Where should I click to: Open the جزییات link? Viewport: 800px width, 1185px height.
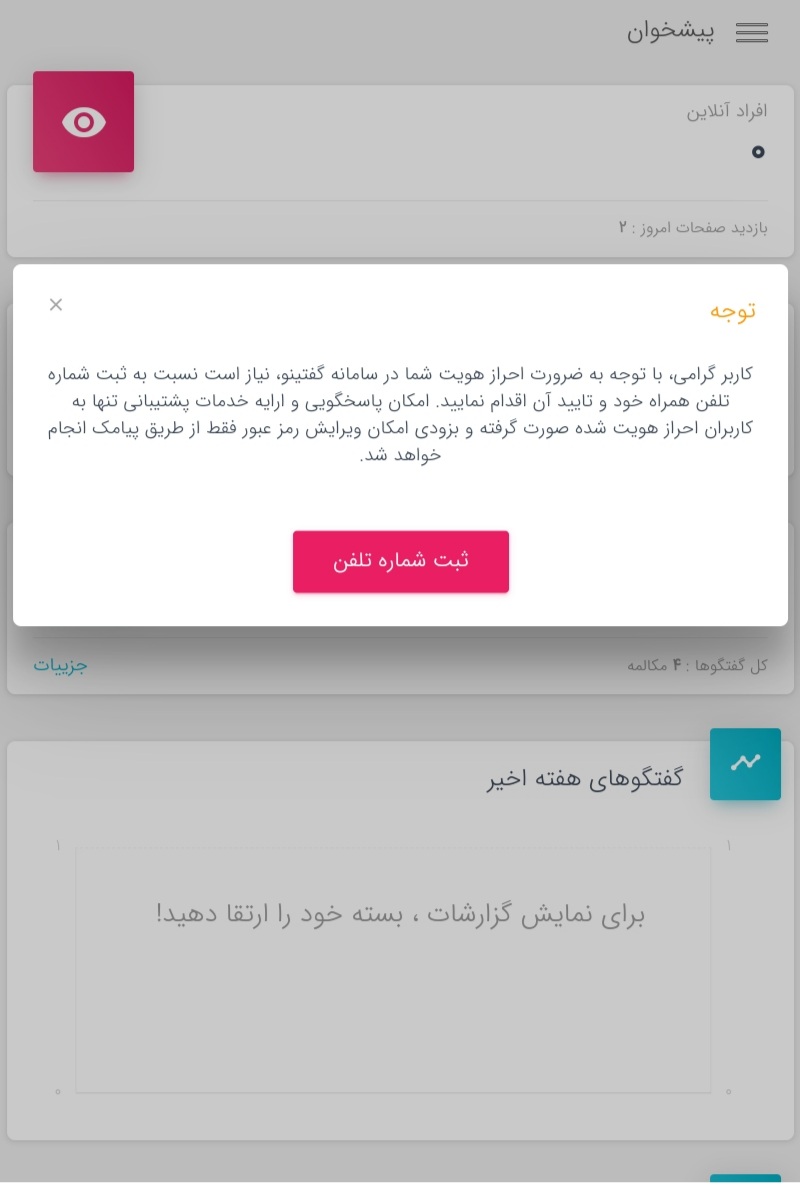click(60, 665)
